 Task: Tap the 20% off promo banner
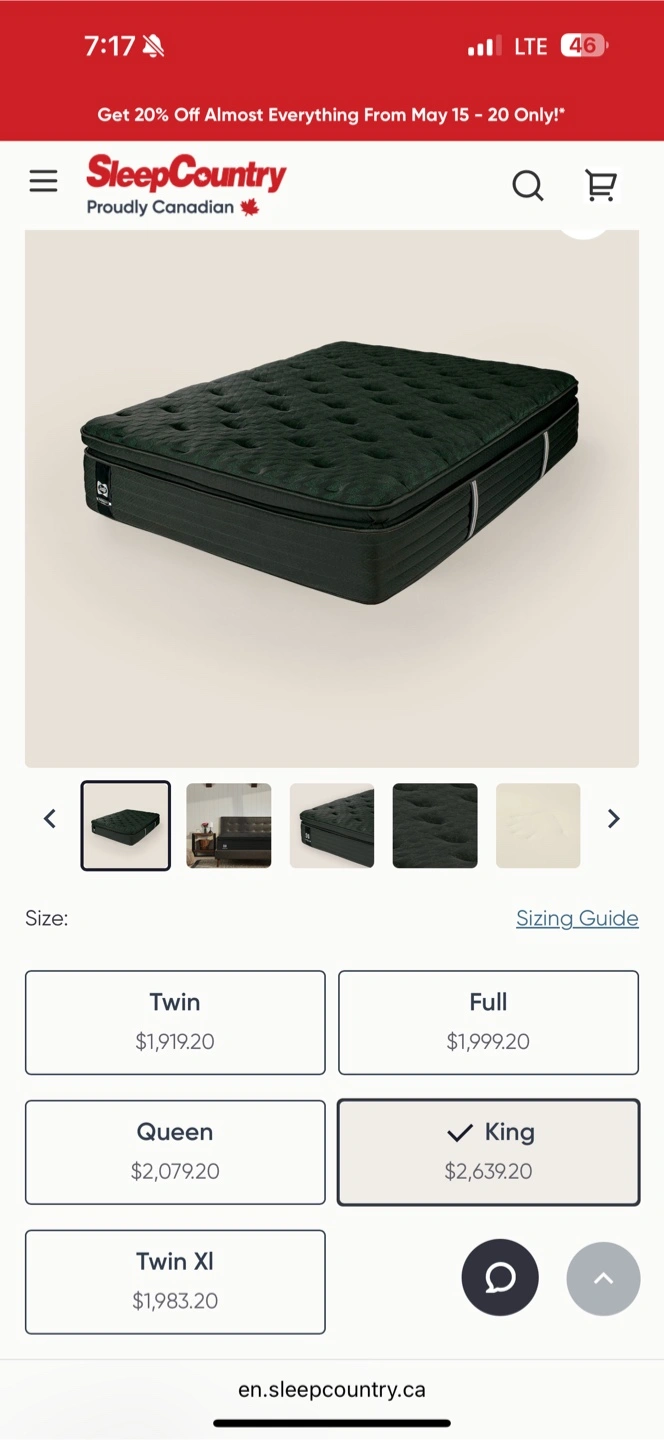tap(331, 115)
